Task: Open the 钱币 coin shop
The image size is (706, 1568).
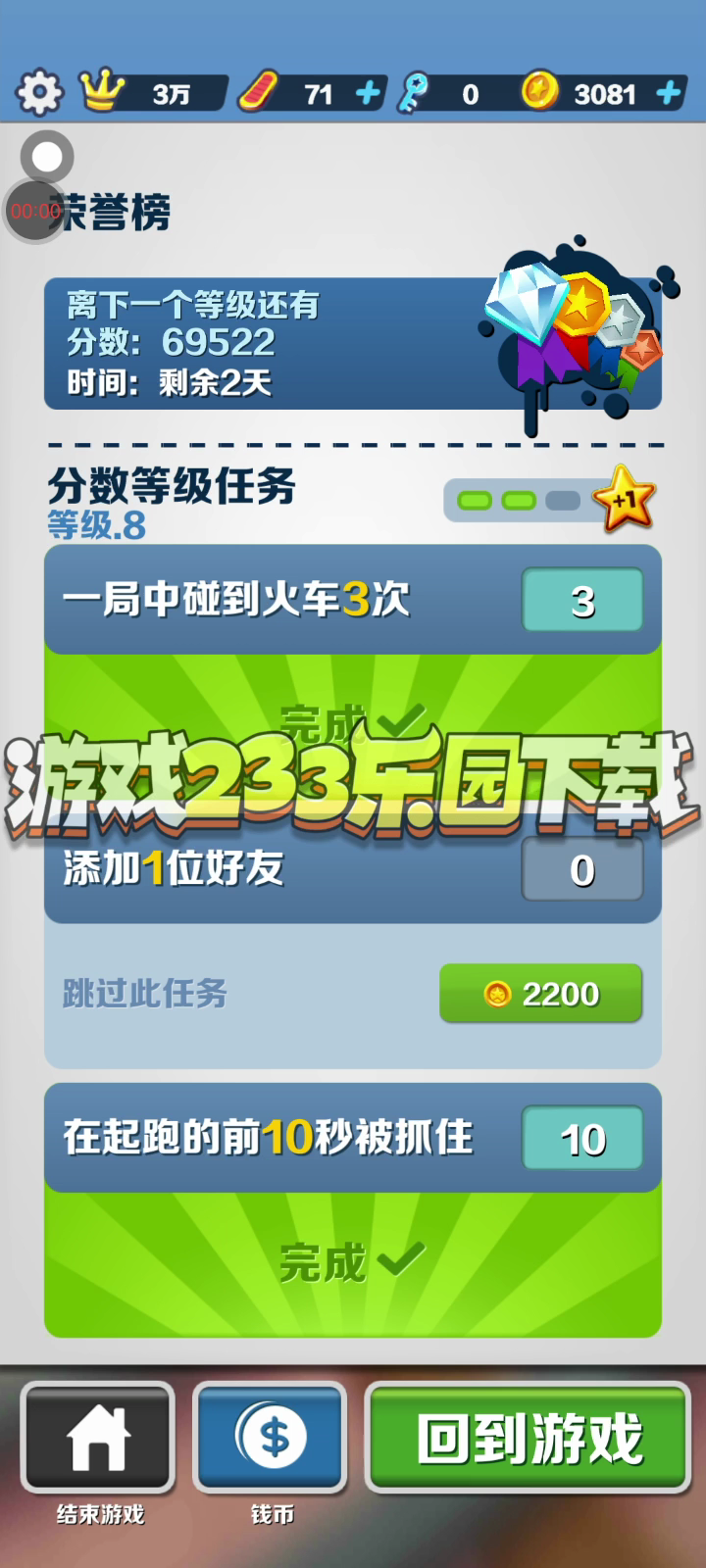Action: [x=272, y=1438]
